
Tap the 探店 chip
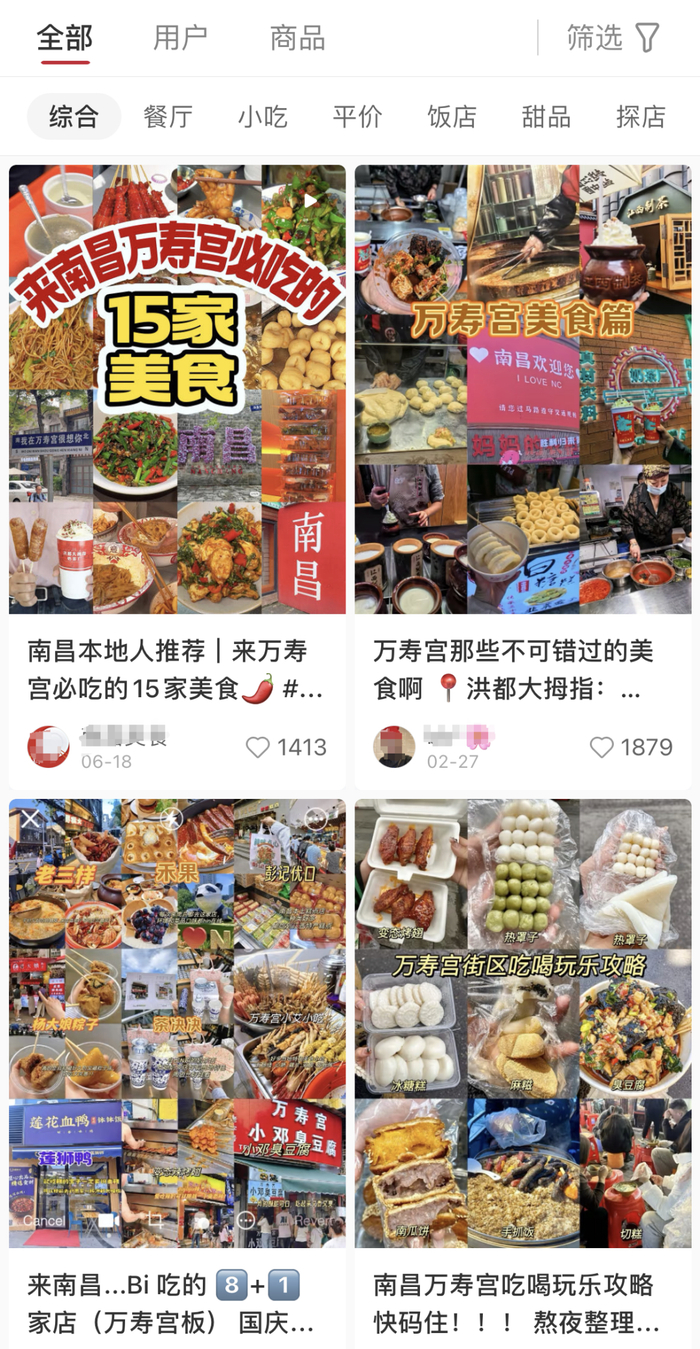coord(641,116)
